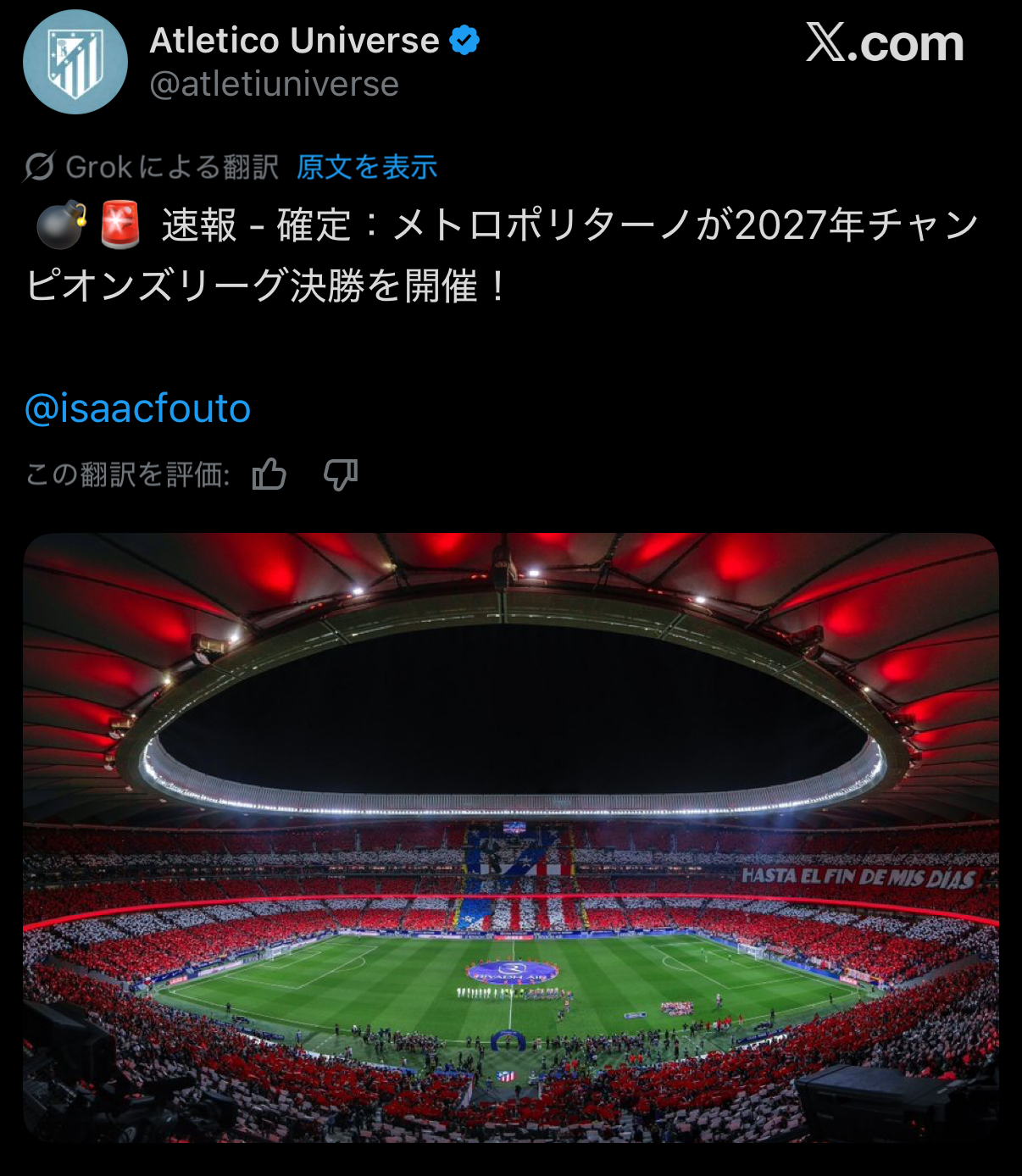Tap 原文を表示 to show original text
The image size is (1022, 1176).
[367, 167]
